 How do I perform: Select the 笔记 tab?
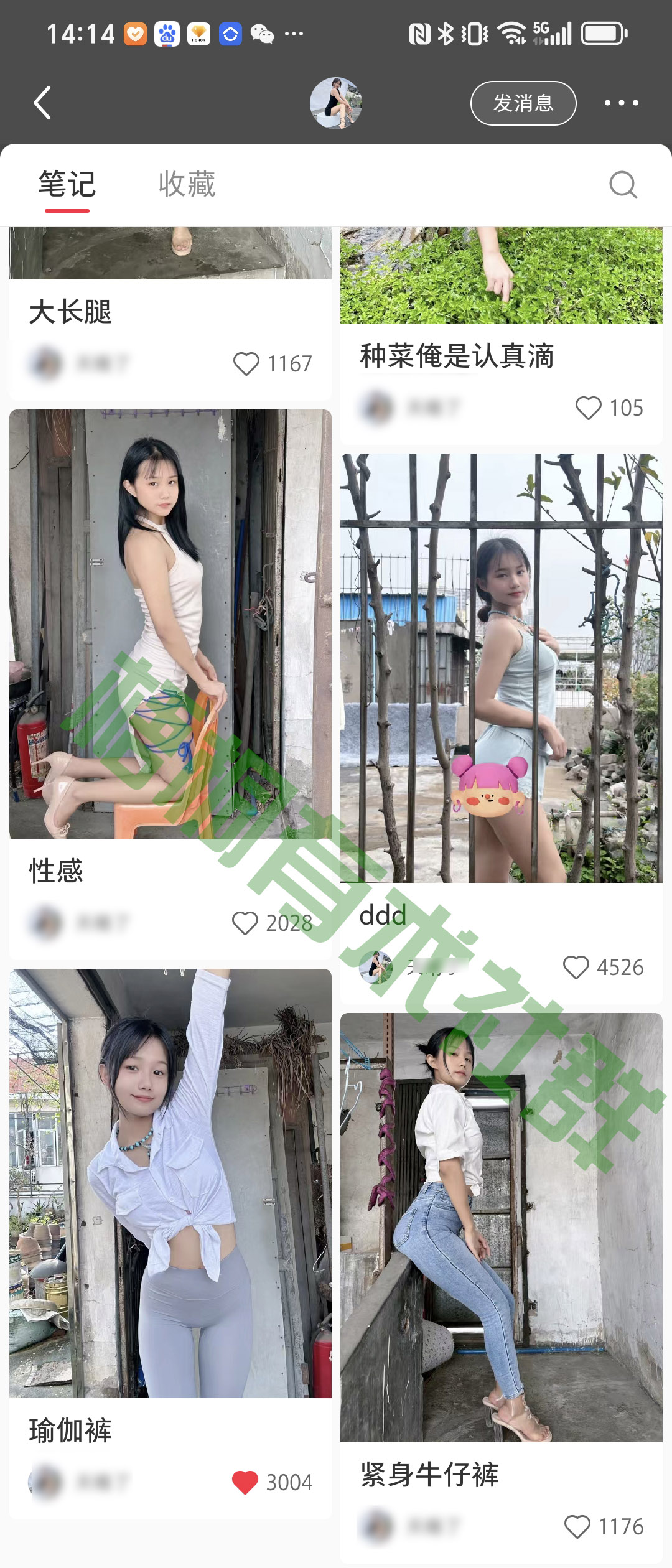pyautogui.click(x=67, y=184)
